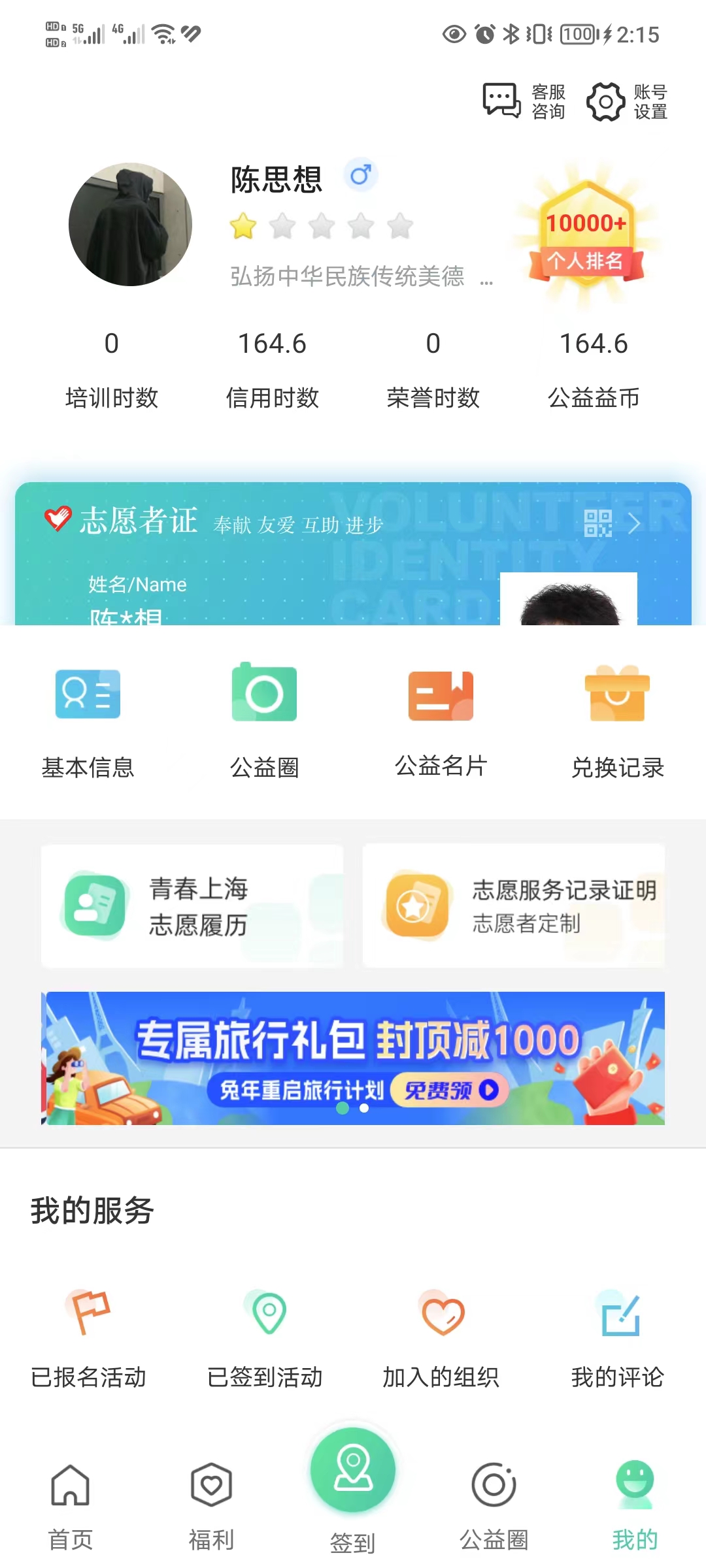
Task: Tap the 专属旅行礼包 banner
Action: pos(353,1058)
